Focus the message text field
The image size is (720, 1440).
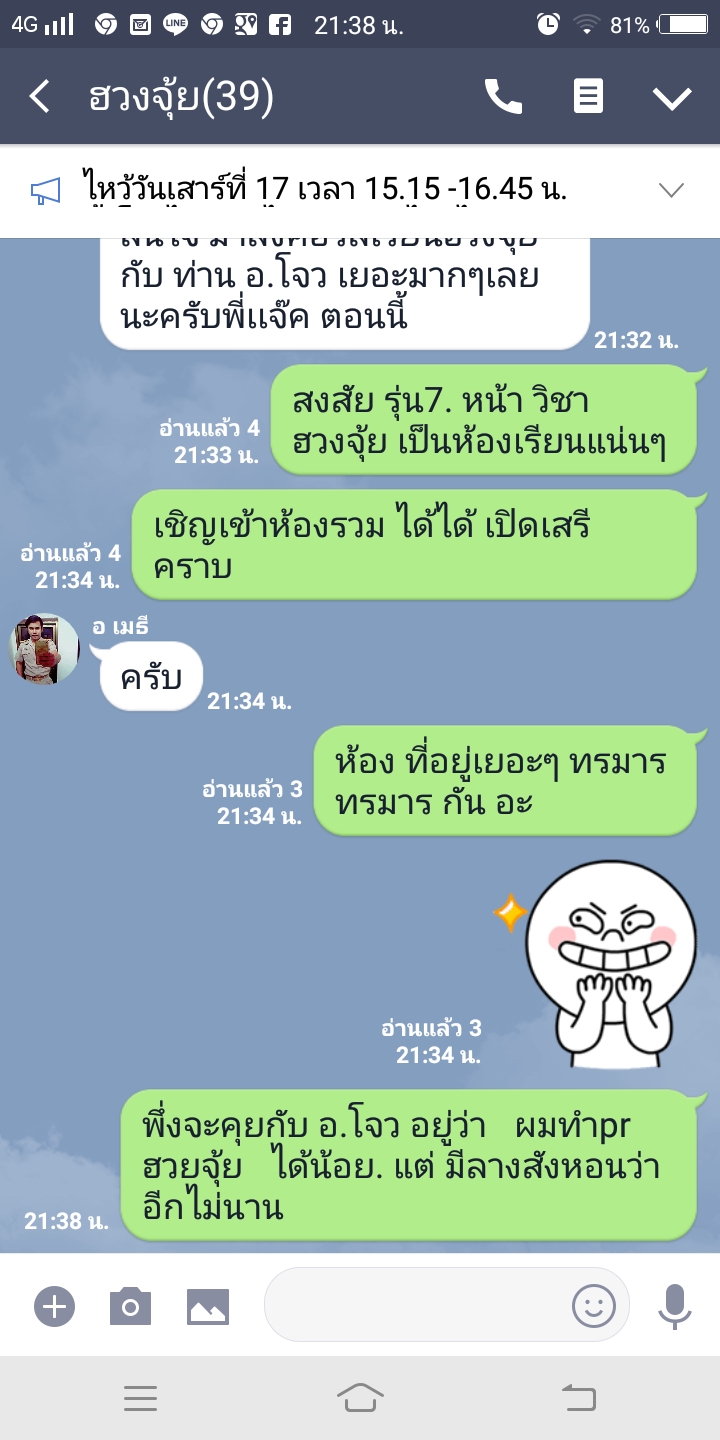[415, 1305]
